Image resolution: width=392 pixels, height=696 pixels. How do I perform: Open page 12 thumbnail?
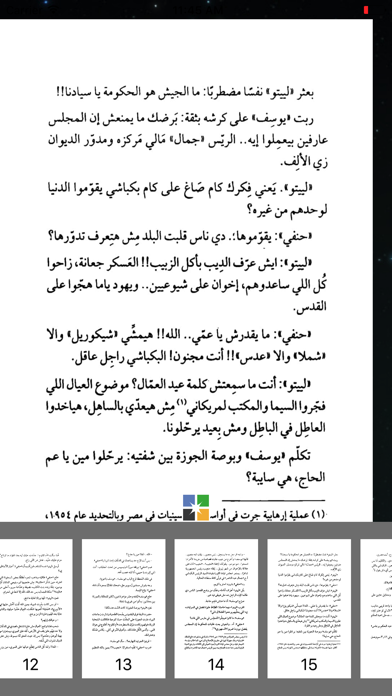36,608
